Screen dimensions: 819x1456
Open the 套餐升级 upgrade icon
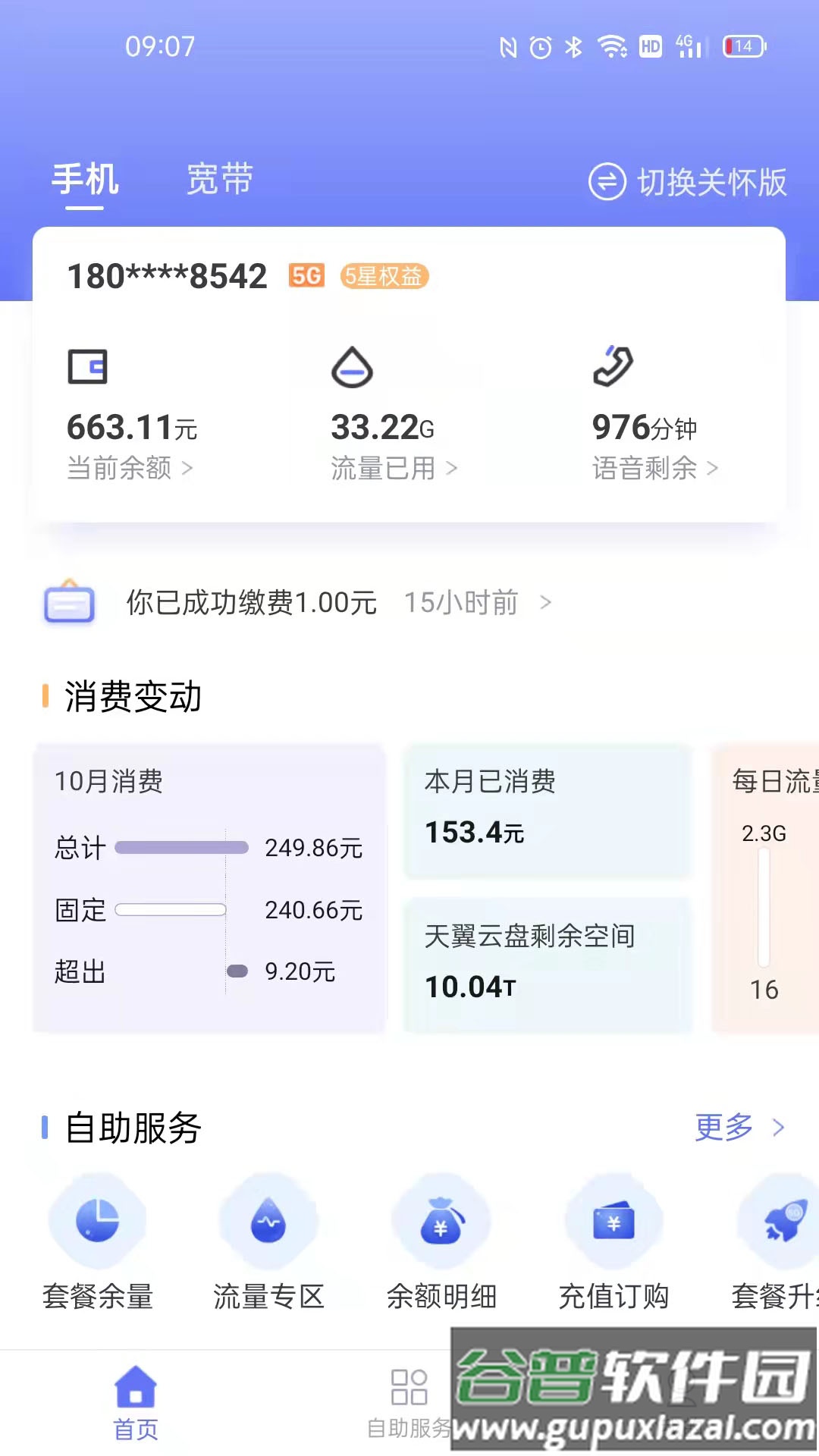(x=781, y=1244)
